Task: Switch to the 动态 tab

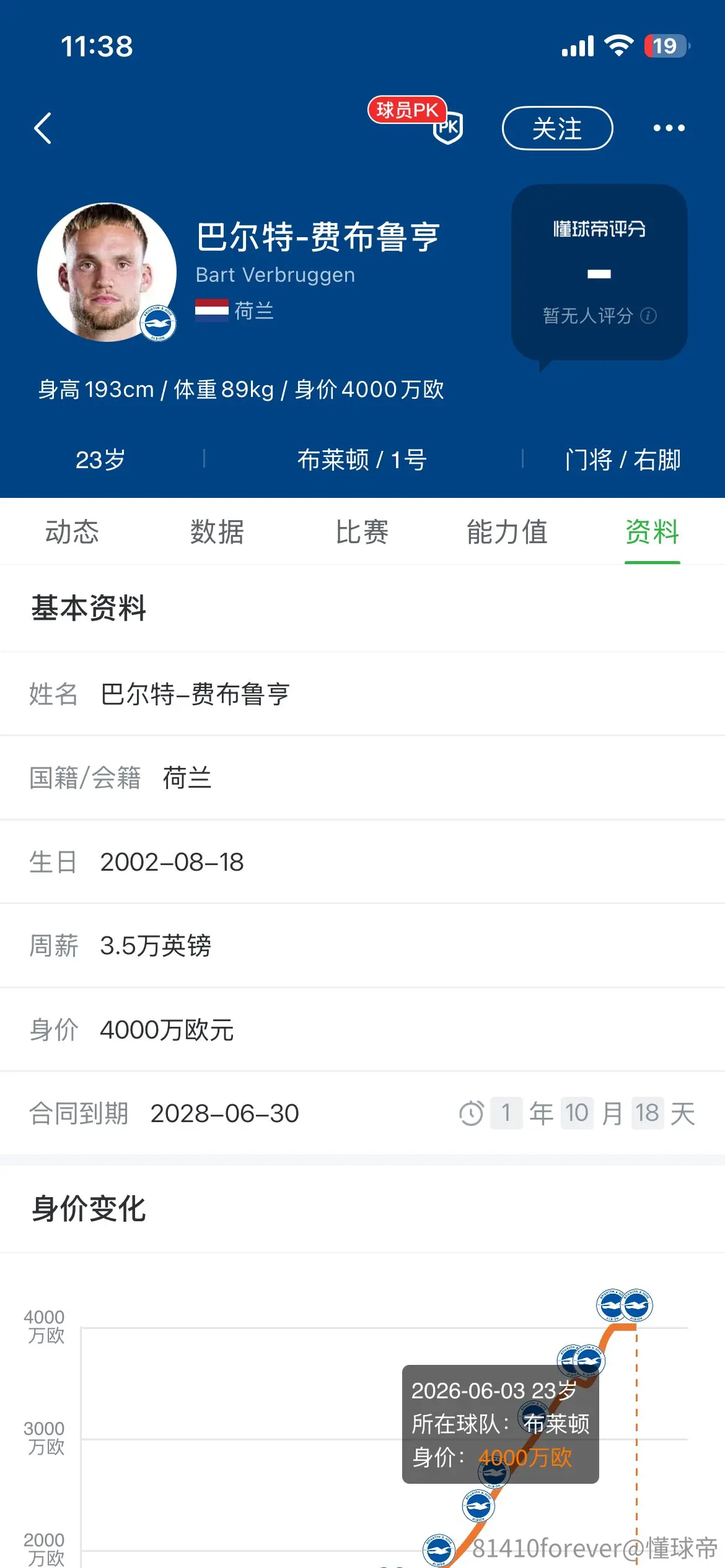Action: point(72,532)
